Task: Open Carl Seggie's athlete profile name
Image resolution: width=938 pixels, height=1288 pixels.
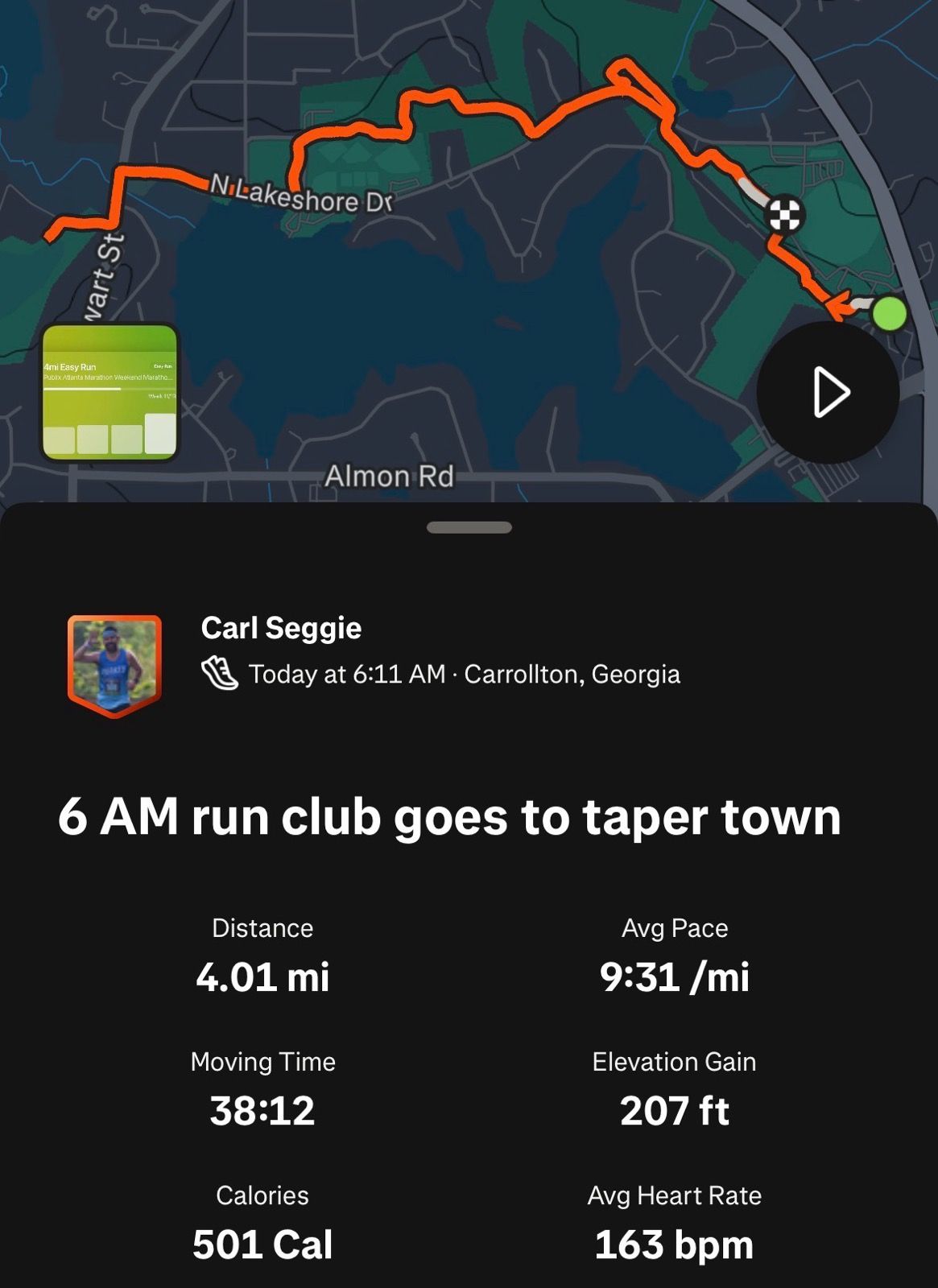Action: pyautogui.click(x=281, y=628)
